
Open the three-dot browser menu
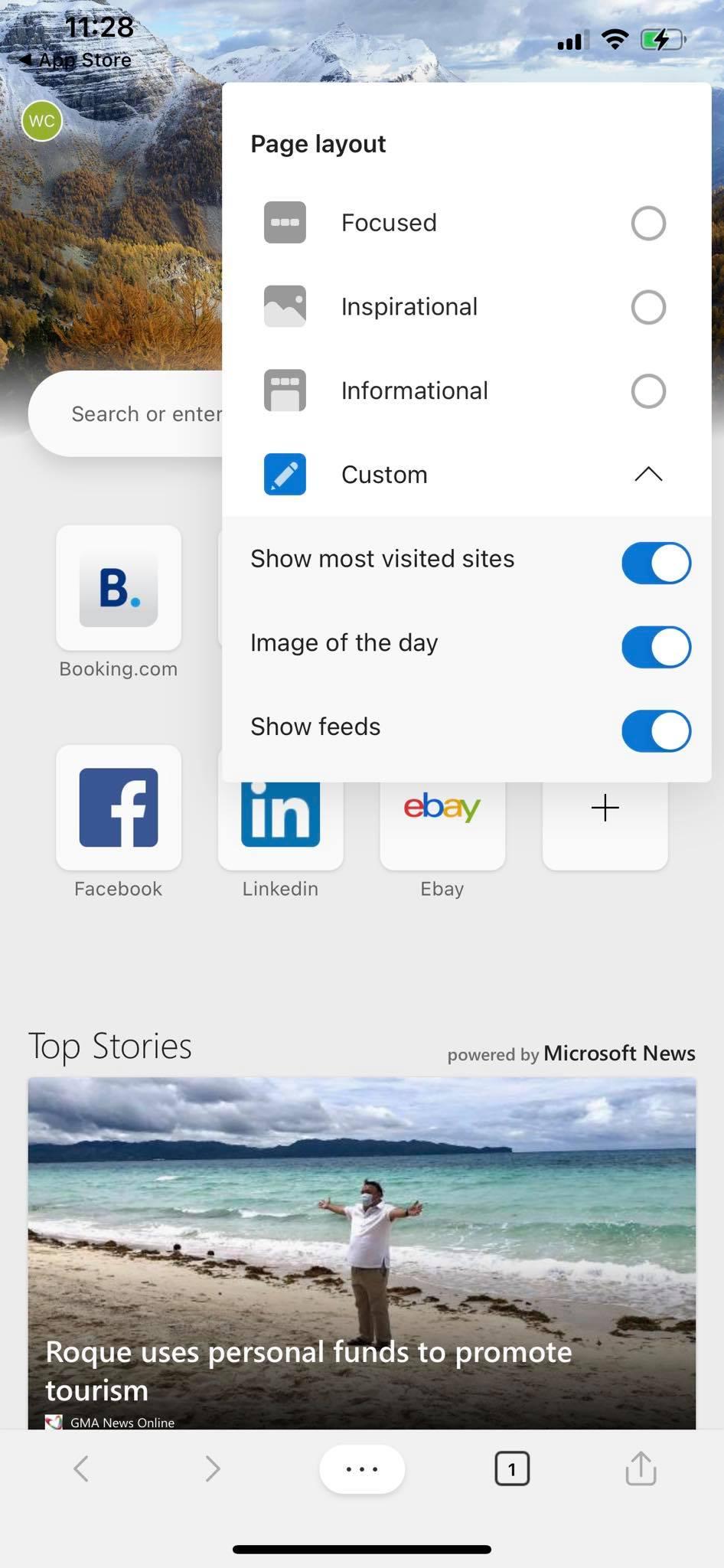pyautogui.click(x=362, y=1469)
